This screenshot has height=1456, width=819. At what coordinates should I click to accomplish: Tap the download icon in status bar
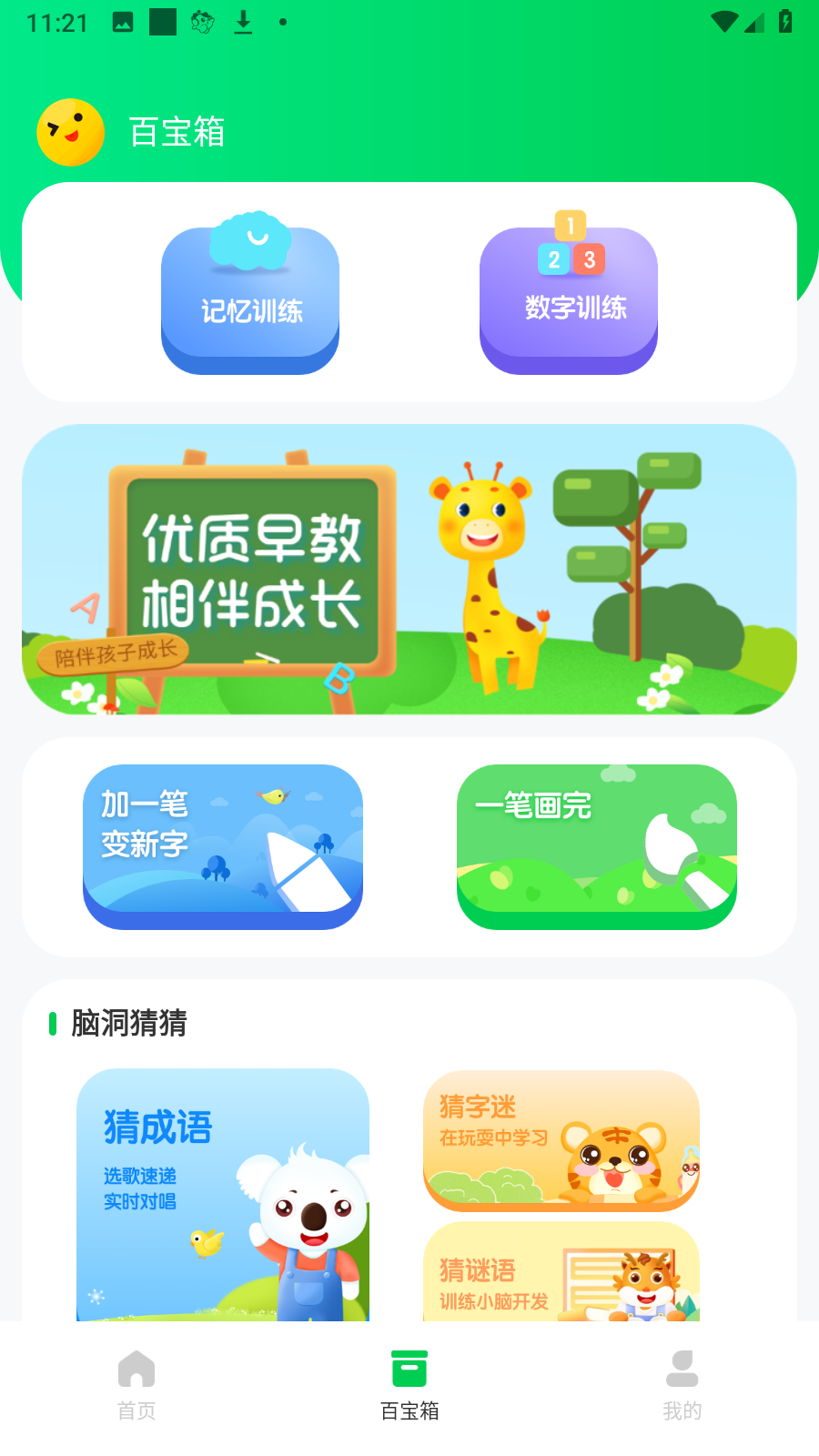point(243,22)
